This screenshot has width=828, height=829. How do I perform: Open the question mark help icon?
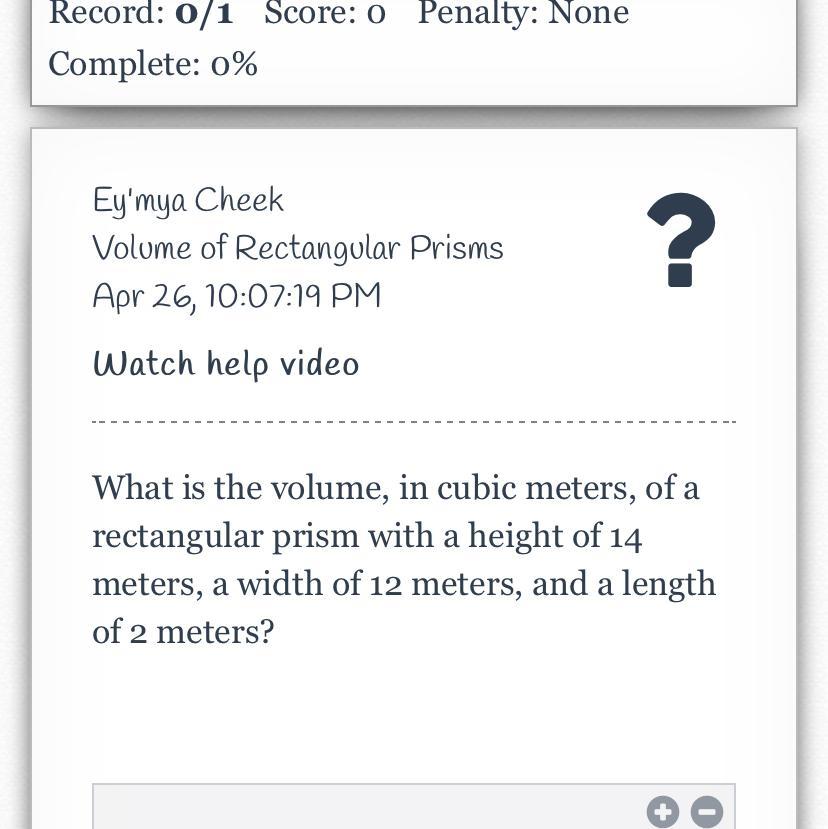point(681,240)
